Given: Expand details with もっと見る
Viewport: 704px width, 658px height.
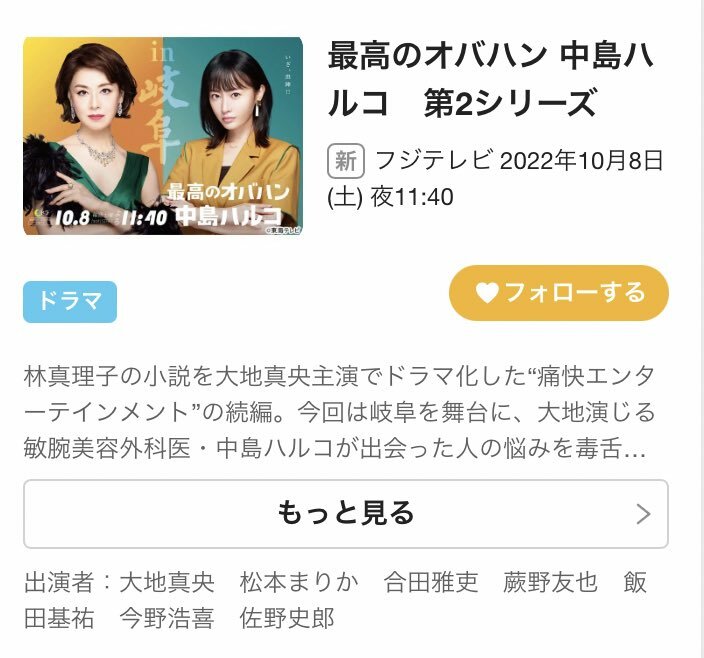Looking at the screenshot, I should tap(345, 514).
